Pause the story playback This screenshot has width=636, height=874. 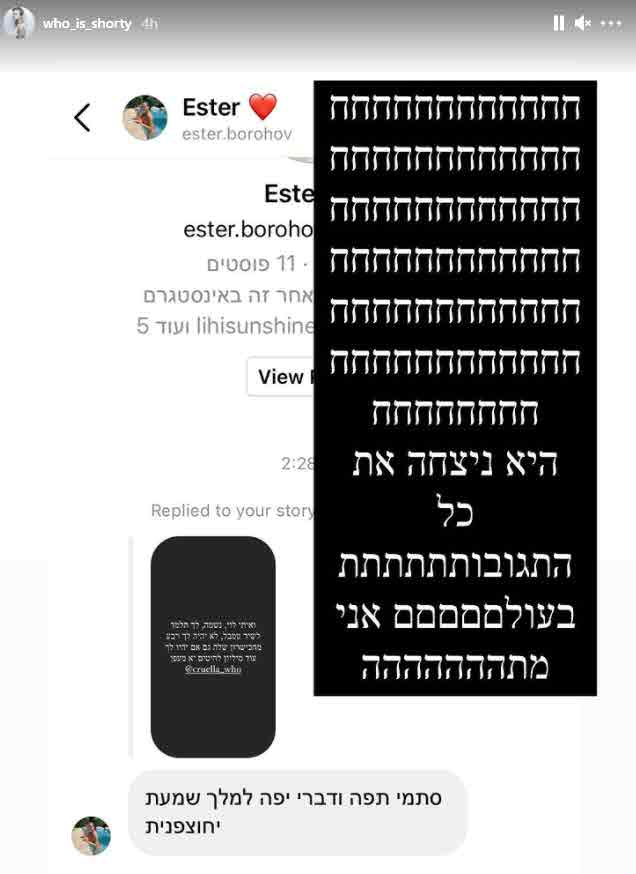[559, 23]
